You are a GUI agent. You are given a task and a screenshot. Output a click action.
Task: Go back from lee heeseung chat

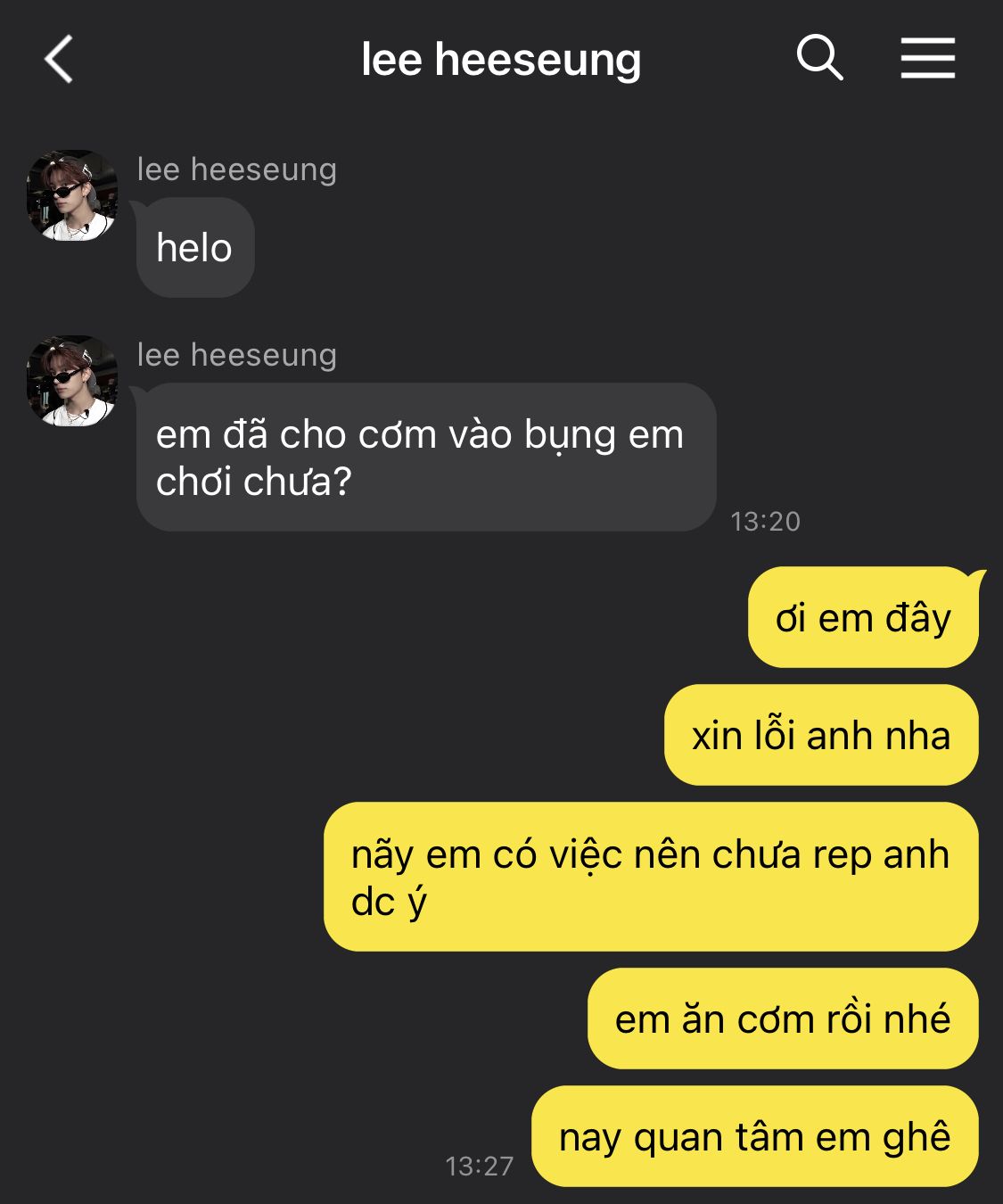59,60
